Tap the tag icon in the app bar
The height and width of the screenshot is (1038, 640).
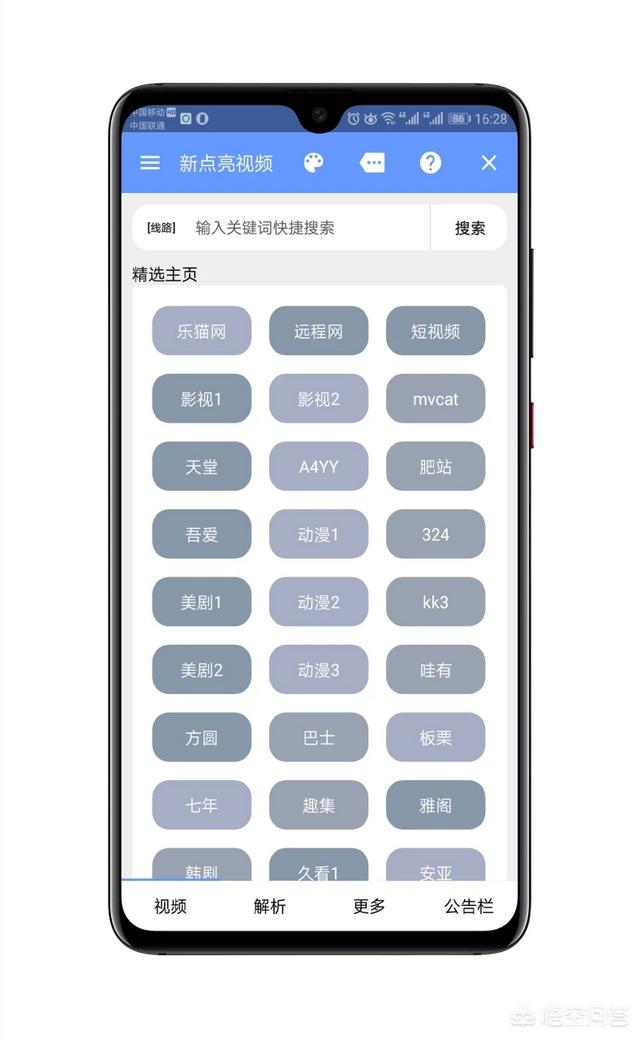pyautogui.click(x=372, y=163)
